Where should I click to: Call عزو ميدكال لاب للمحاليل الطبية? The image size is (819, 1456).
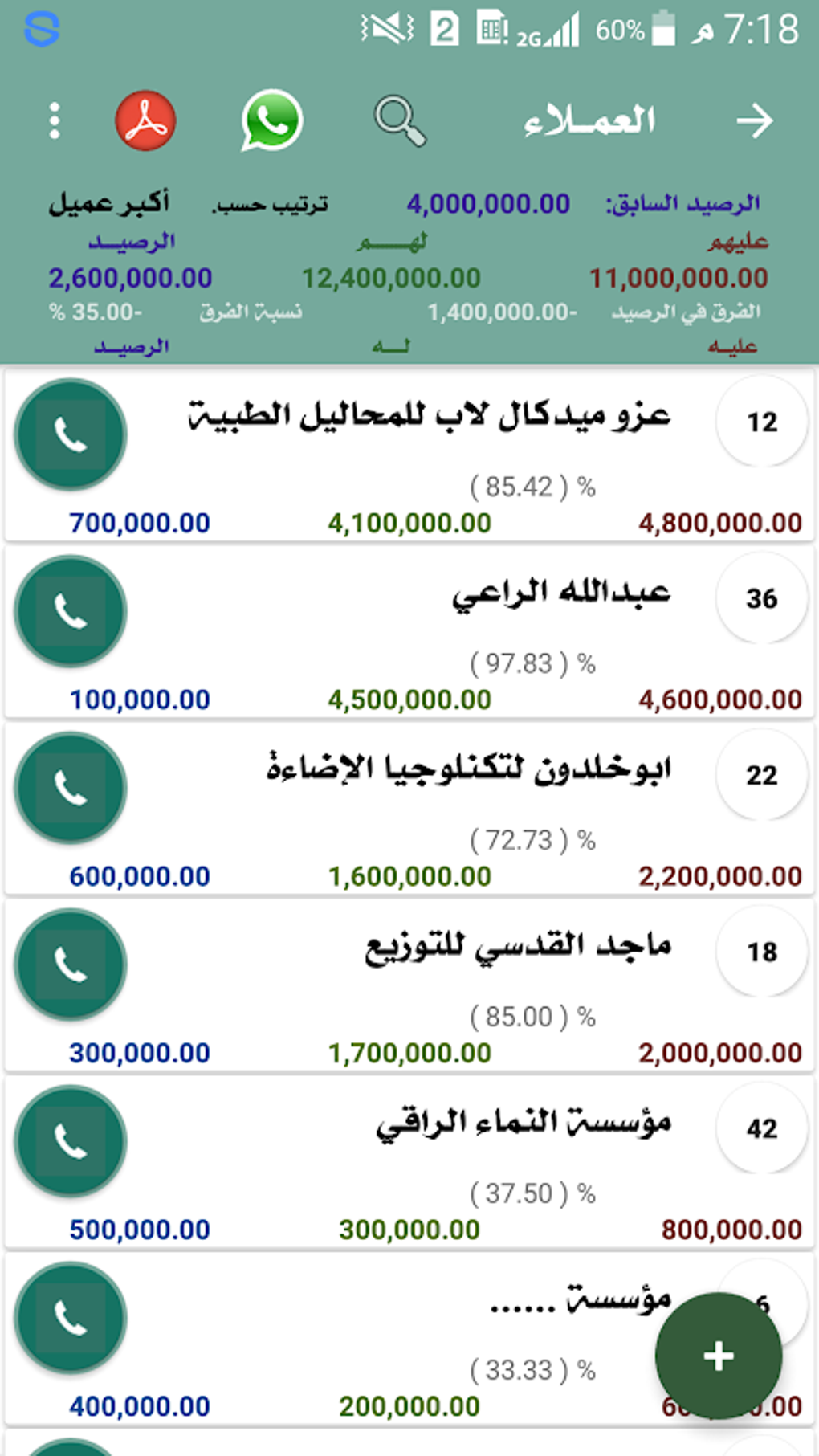click(x=71, y=434)
